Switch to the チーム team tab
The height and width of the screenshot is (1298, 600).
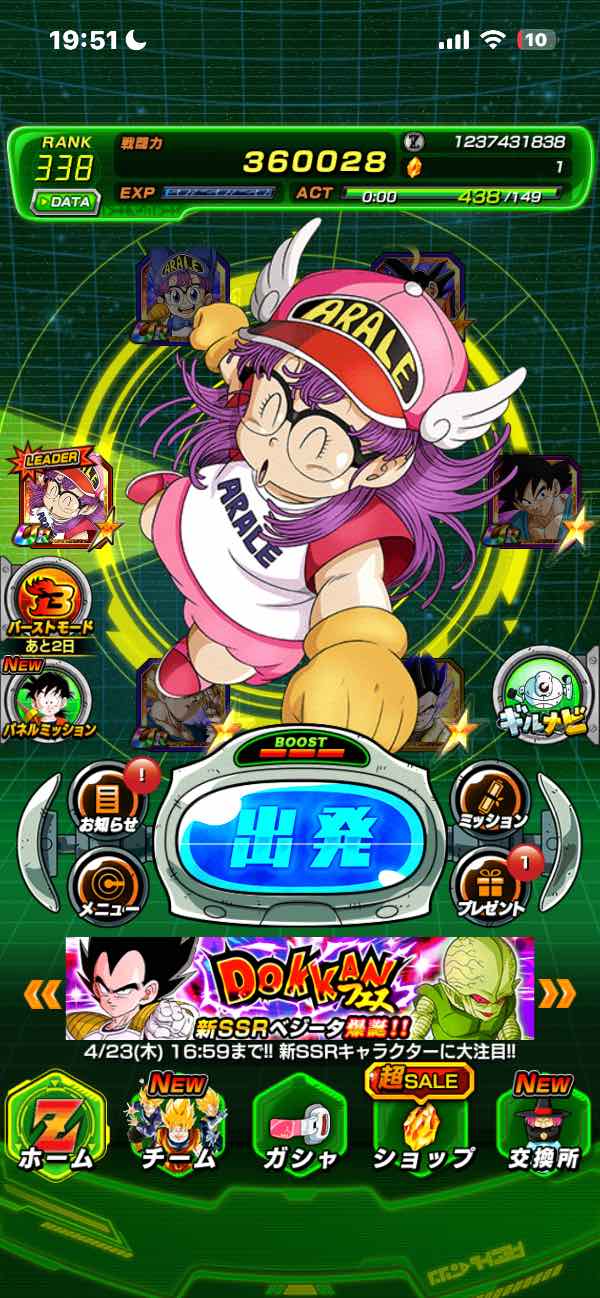[x=178, y=1125]
